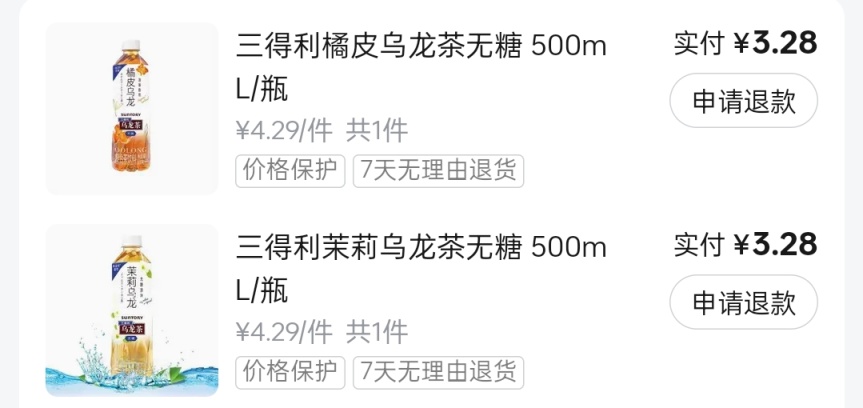Request refund for 三得利茉莉乌龙茶
This screenshot has width=863, height=408.
click(x=743, y=302)
